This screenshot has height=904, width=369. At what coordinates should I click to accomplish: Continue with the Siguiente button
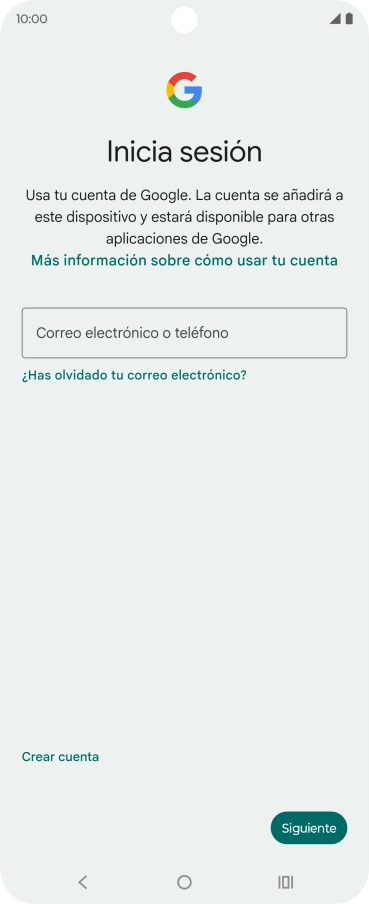pos(308,828)
